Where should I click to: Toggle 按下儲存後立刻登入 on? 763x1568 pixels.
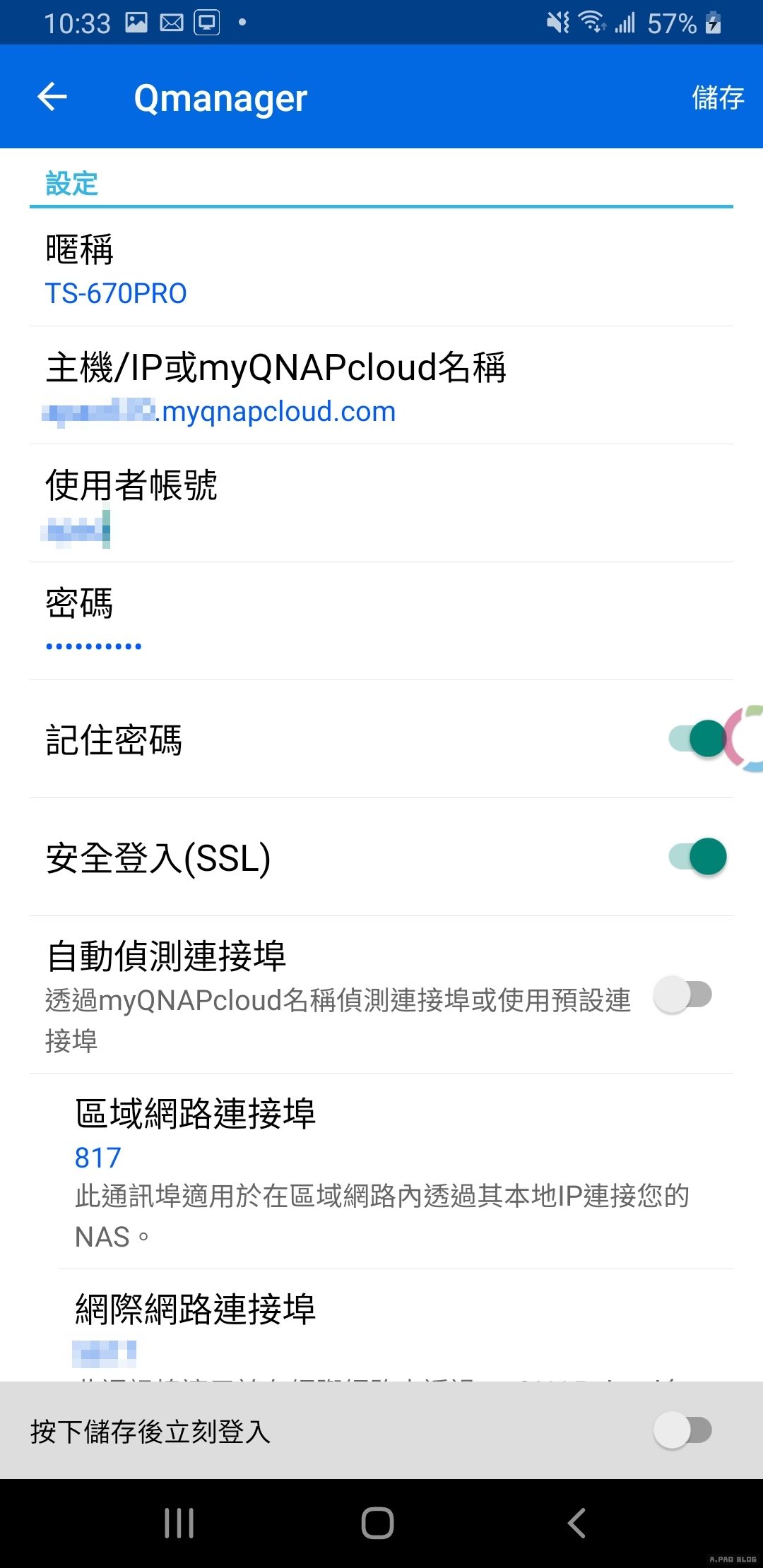[682, 1430]
